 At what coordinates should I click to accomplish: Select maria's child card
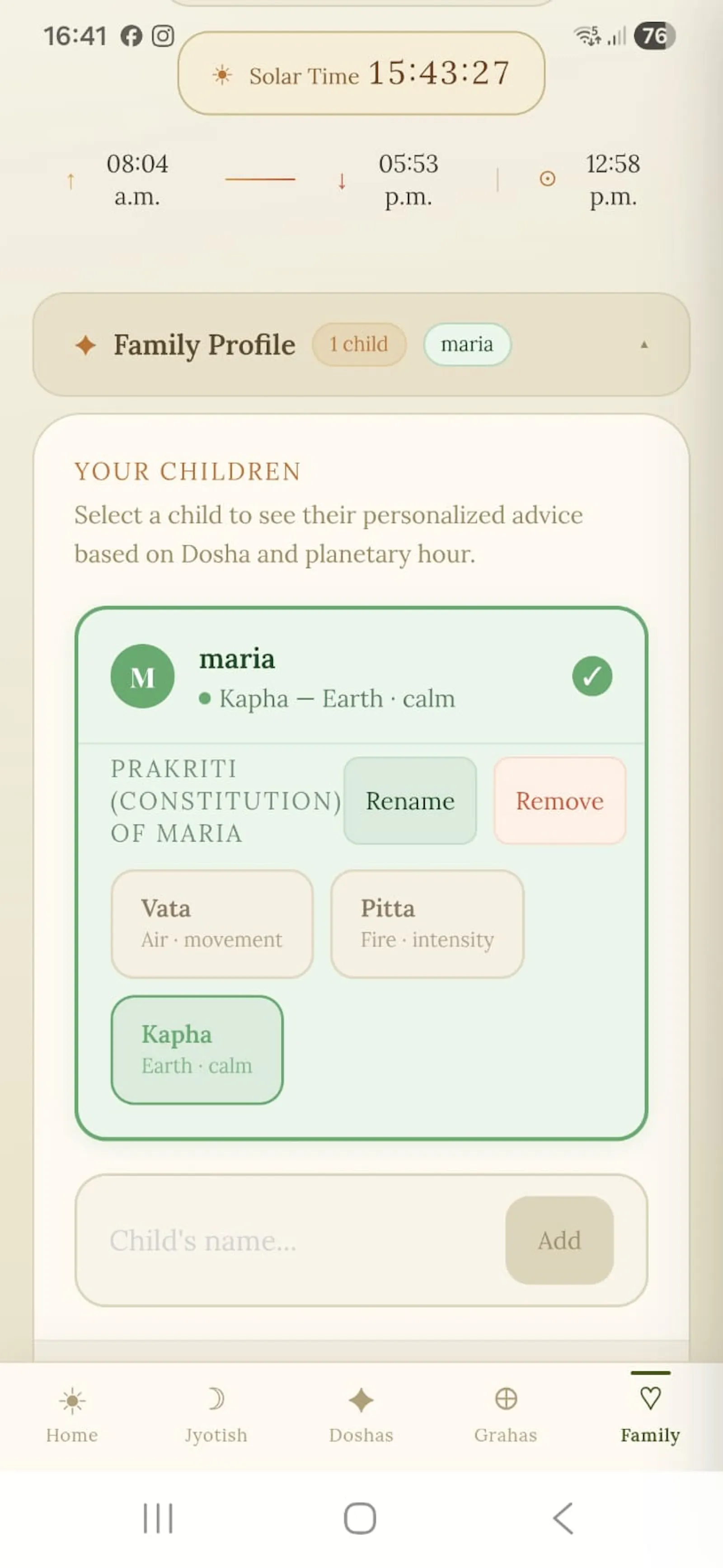pyautogui.click(x=361, y=676)
